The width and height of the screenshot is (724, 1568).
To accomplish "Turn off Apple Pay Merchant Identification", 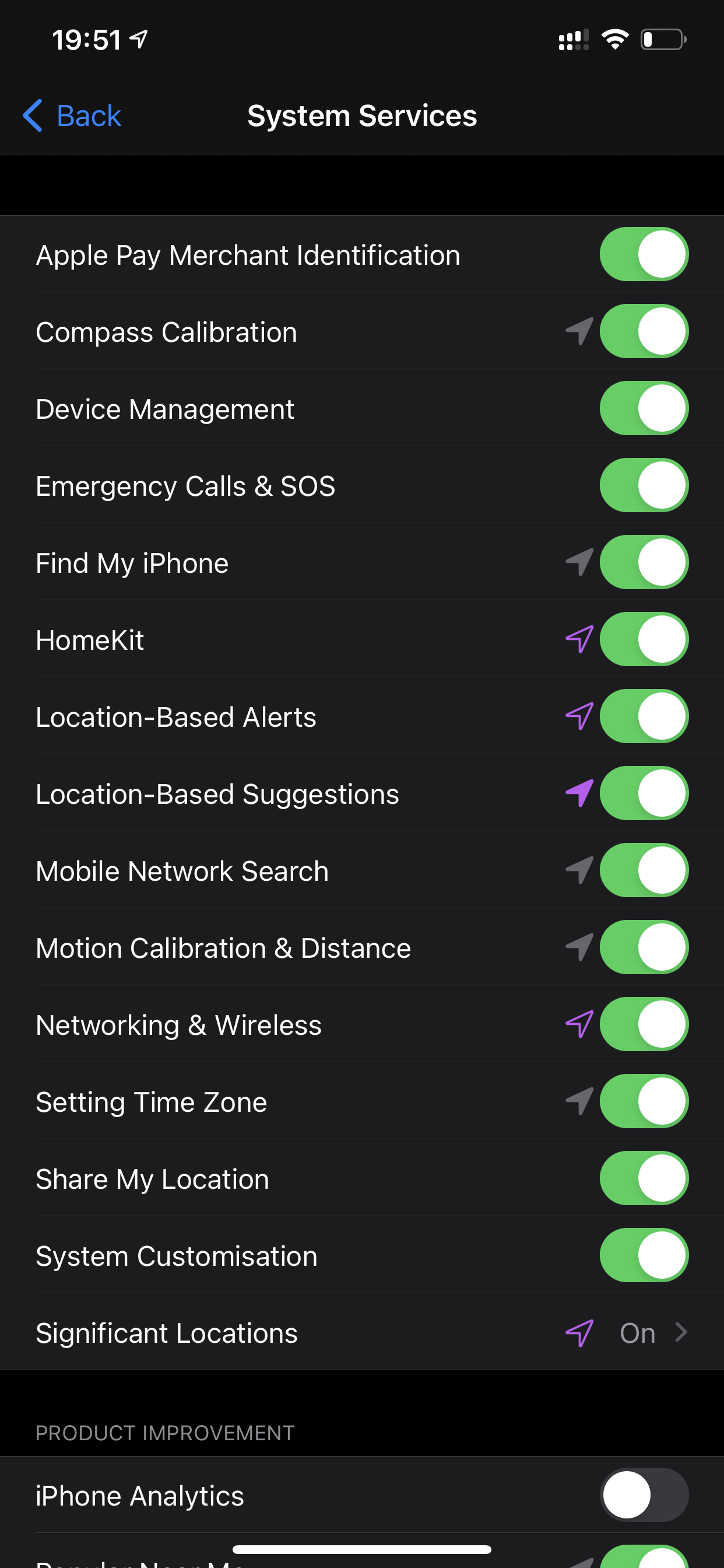I will click(644, 254).
